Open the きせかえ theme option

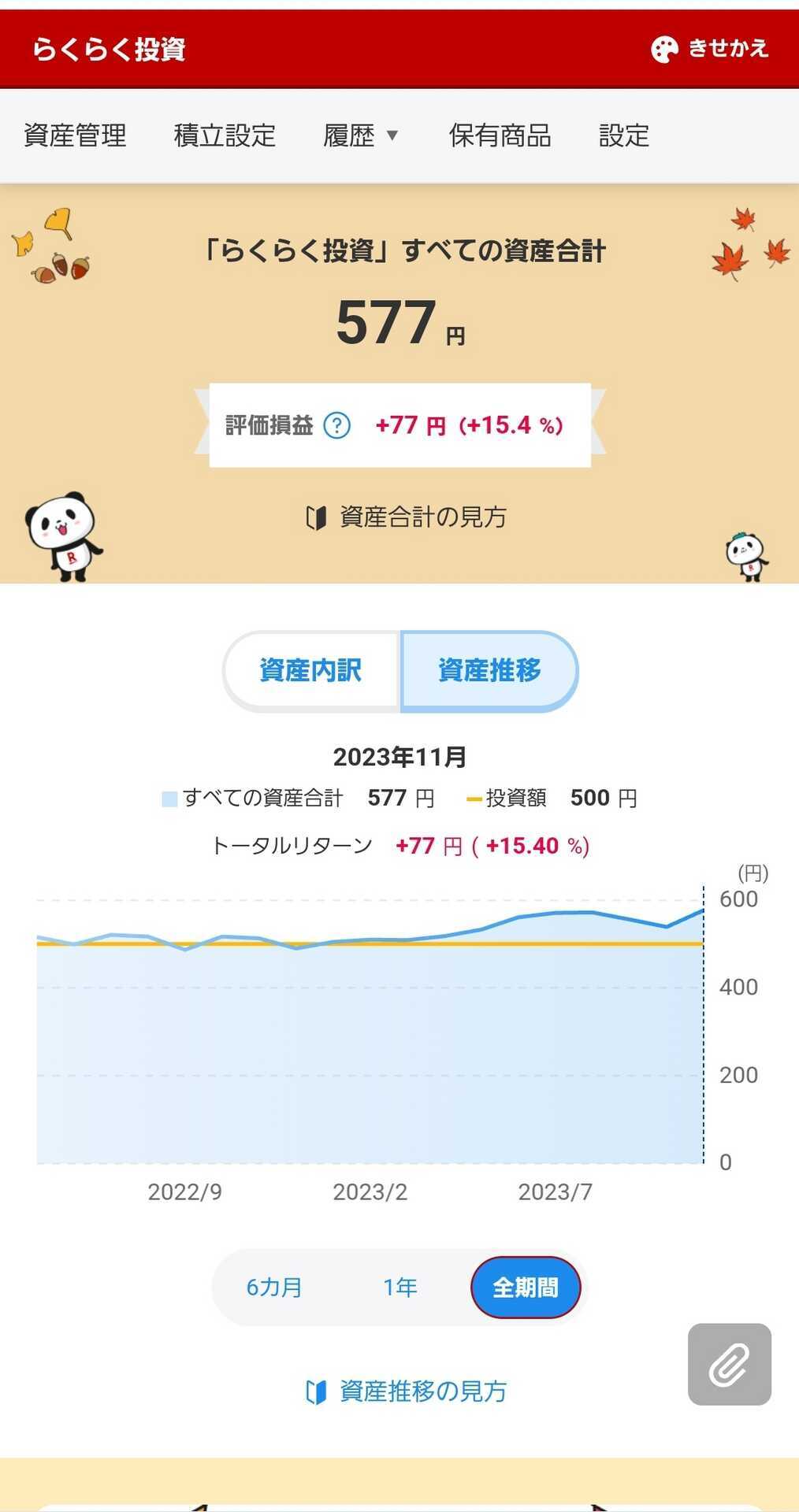[x=709, y=49]
